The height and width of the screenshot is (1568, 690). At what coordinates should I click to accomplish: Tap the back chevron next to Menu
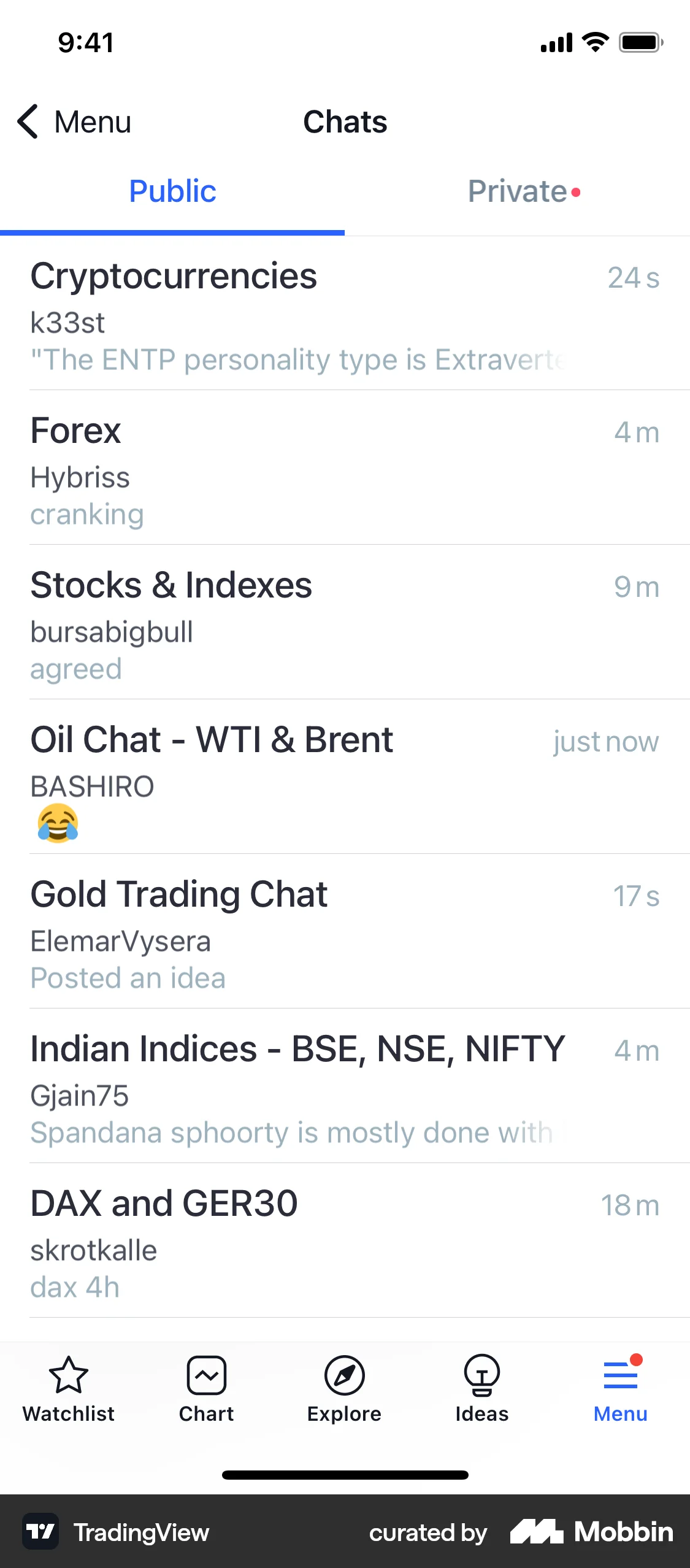click(27, 121)
